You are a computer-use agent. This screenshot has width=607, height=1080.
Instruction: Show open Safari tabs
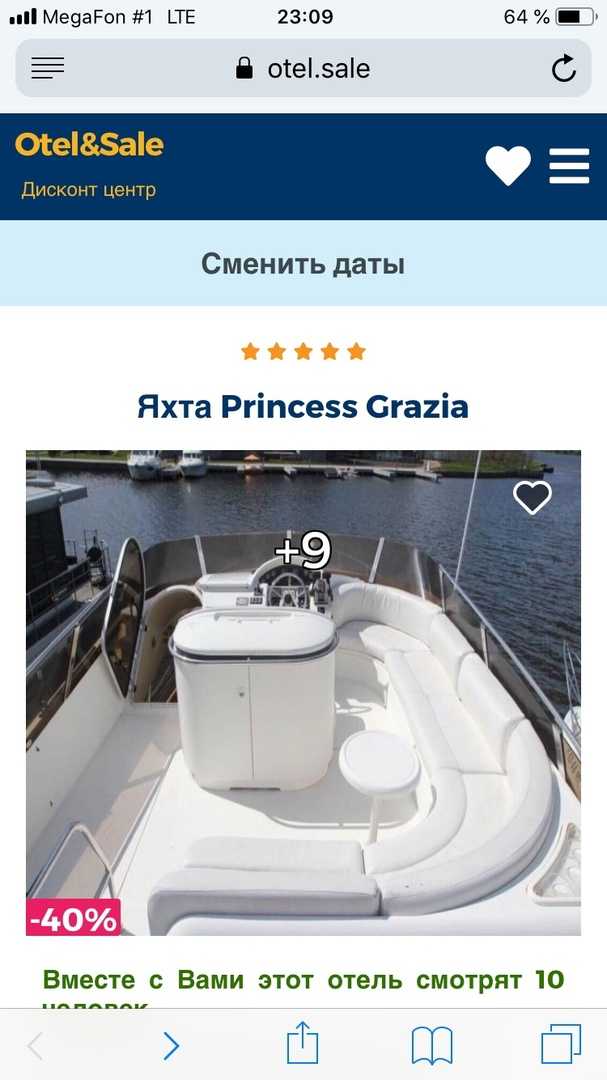(x=561, y=1044)
